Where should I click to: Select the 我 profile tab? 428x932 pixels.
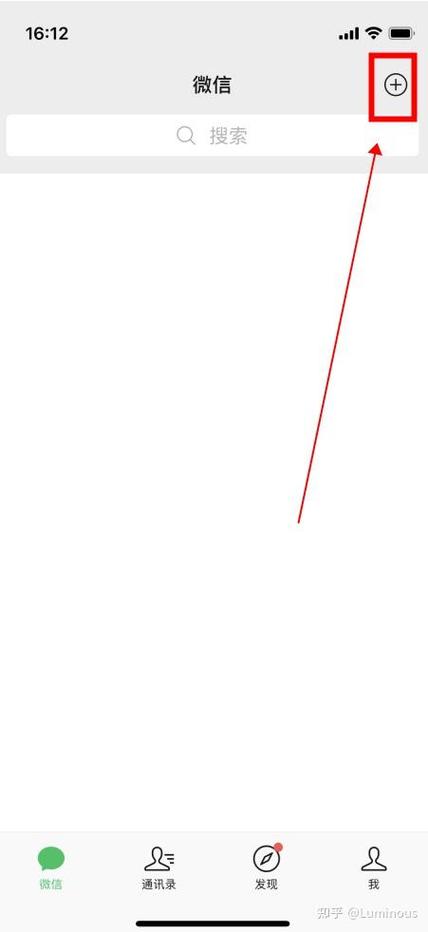point(374,868)
